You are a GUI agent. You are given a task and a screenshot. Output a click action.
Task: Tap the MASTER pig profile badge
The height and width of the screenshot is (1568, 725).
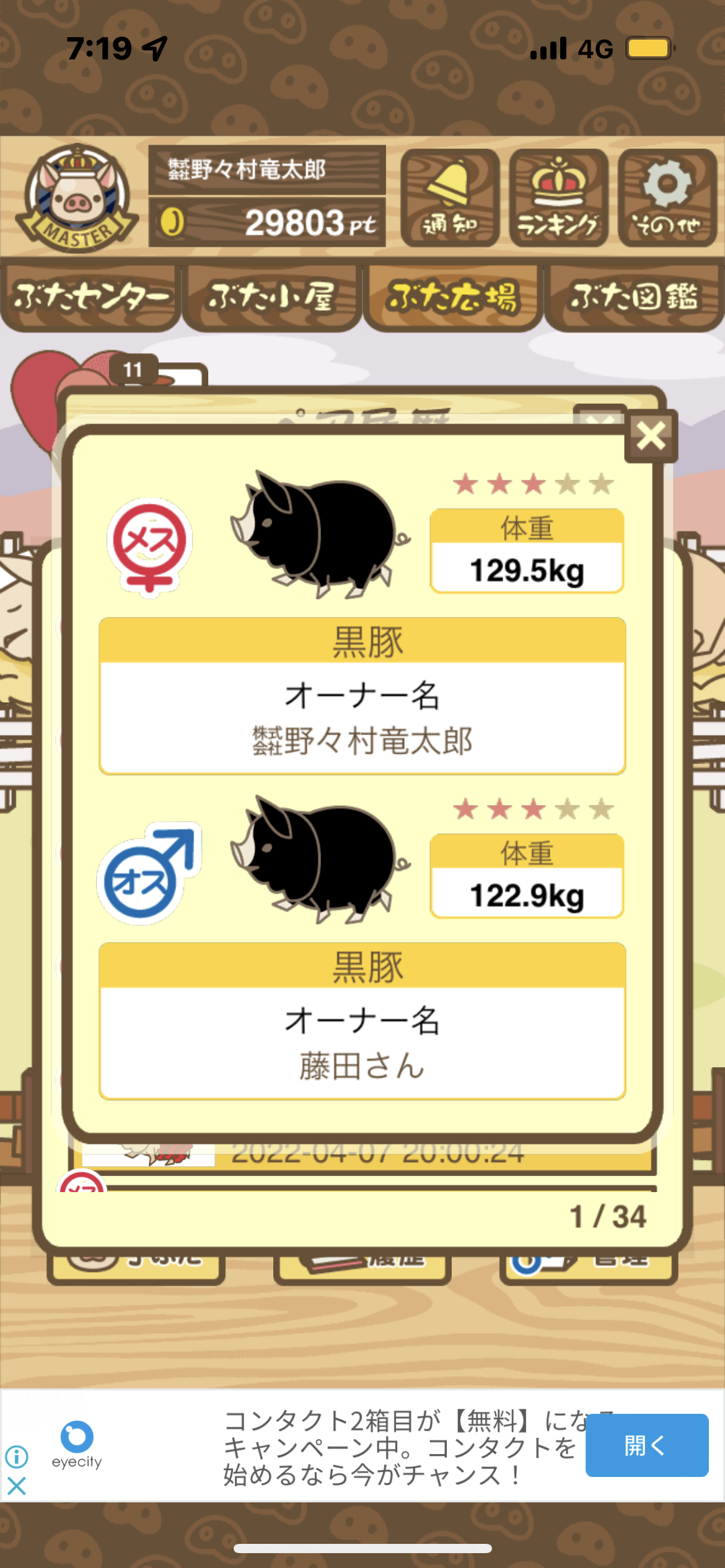[77, 198]
